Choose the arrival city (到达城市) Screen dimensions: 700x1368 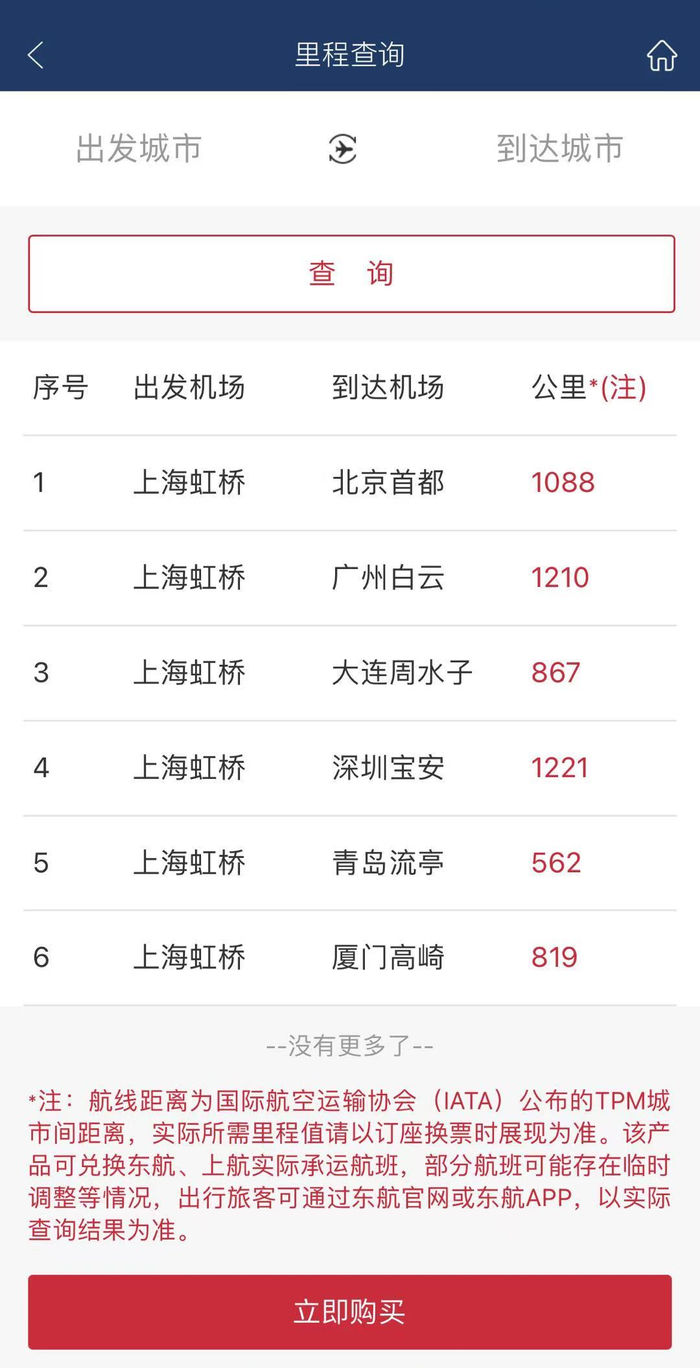(x=559, y=149)
